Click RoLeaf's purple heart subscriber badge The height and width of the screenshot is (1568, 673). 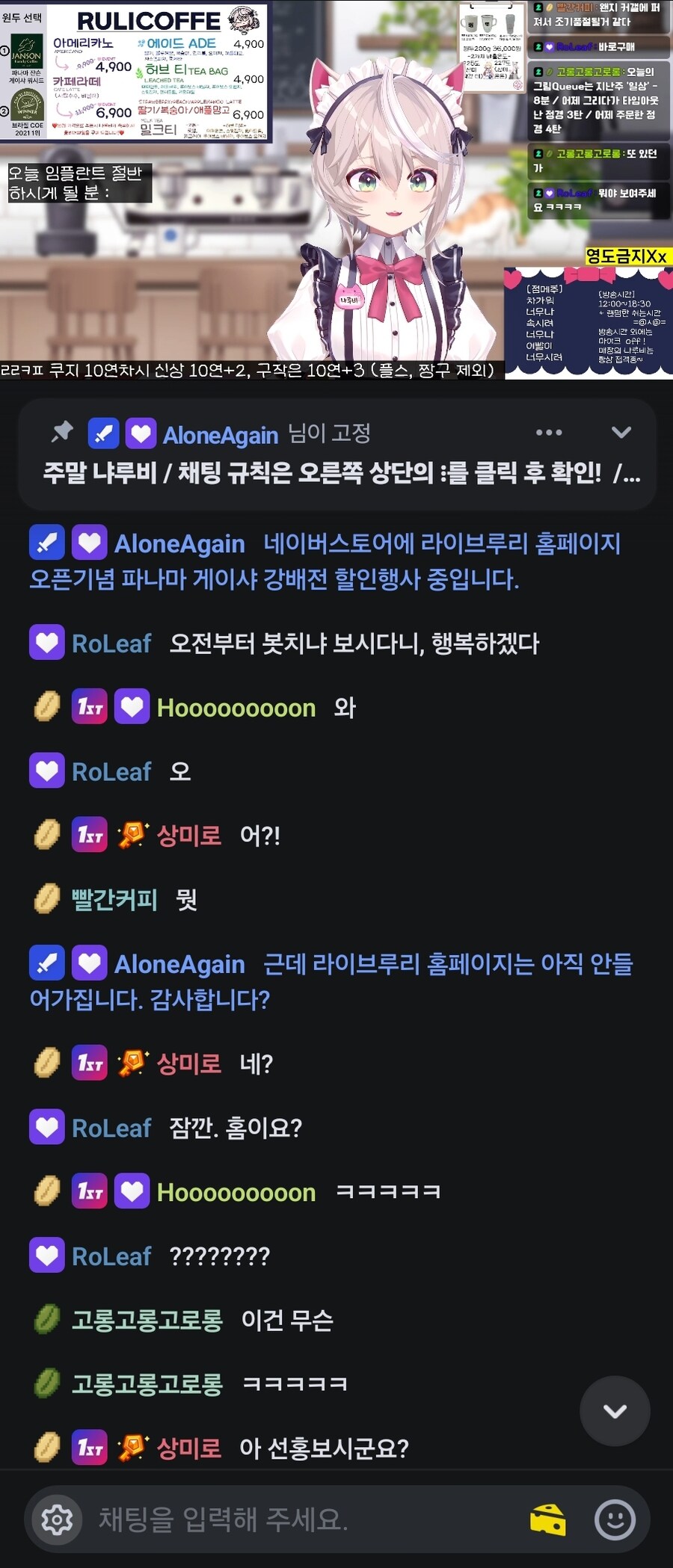(46, 643)
